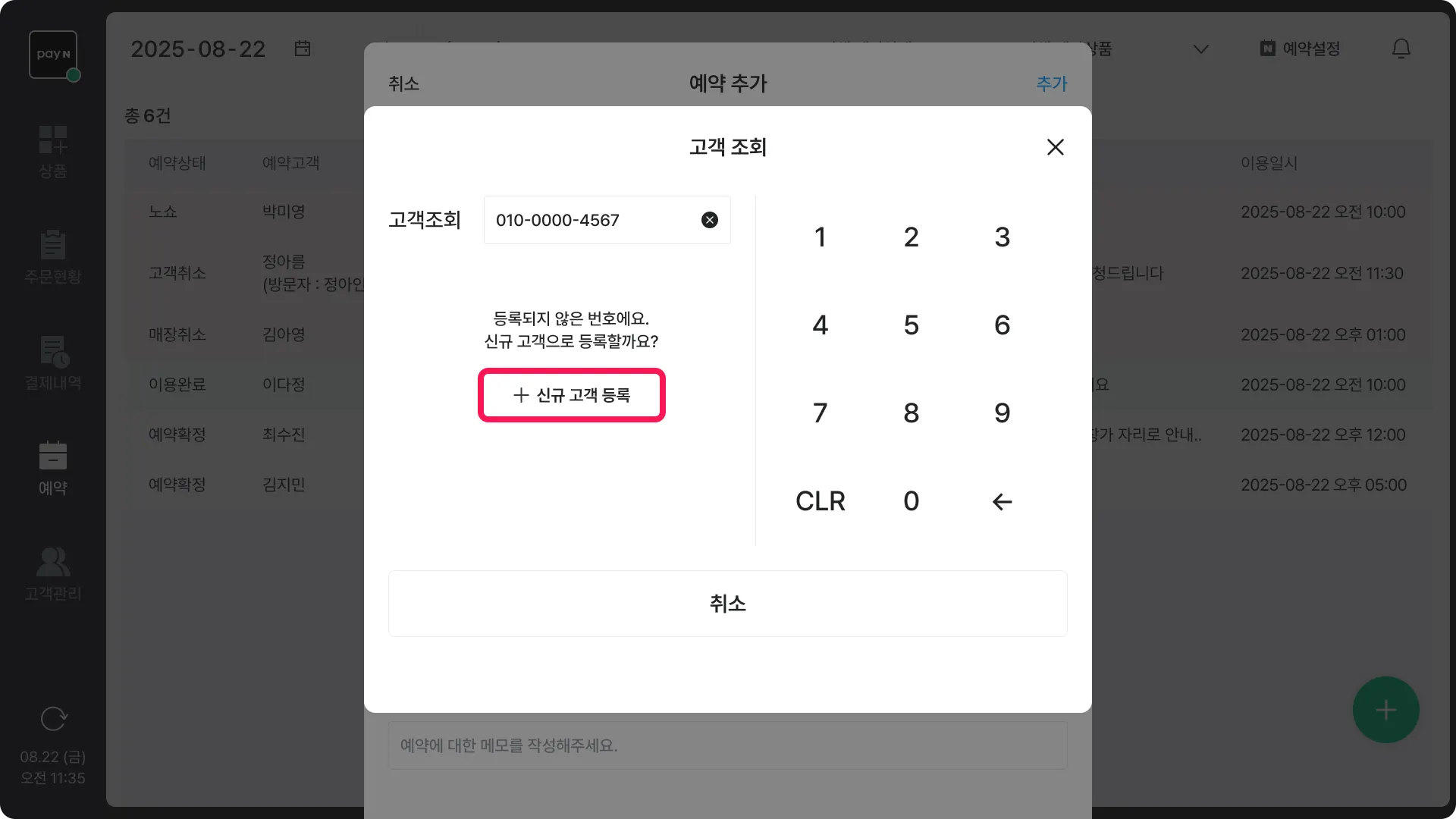Tap the wide 취소 button in dialog
This screenshot has width=1456, height=819.
pos(727,604)
